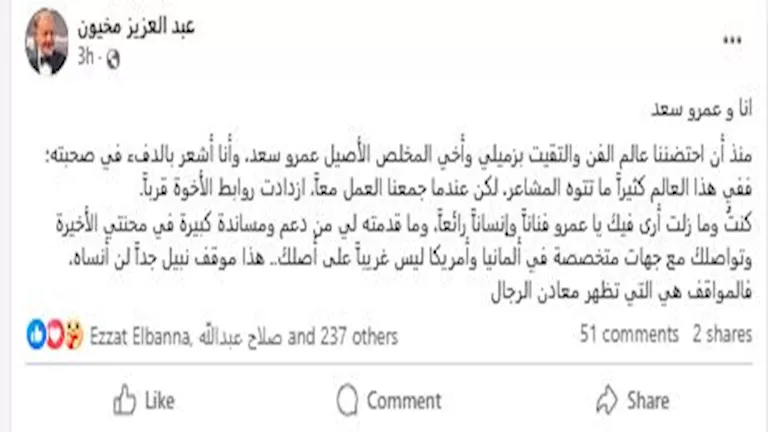Open the 3h post timestamp
The width and height of the screenshot is (768, 432).
pyautogui.click(x=85, y=58)
